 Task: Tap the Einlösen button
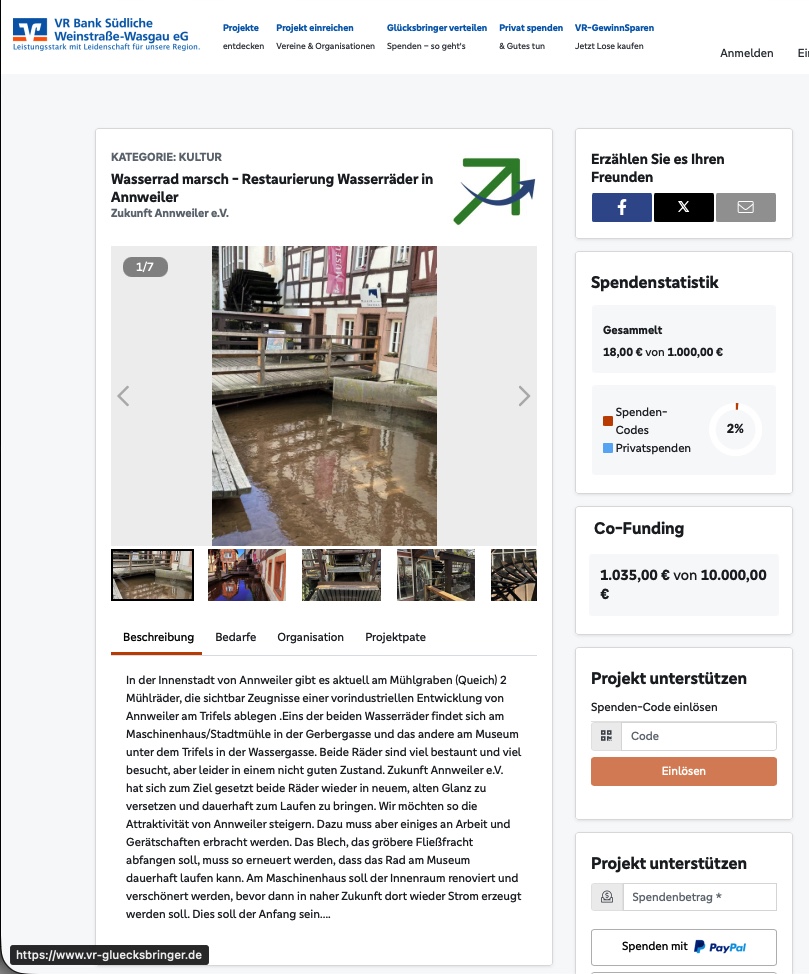683,771
